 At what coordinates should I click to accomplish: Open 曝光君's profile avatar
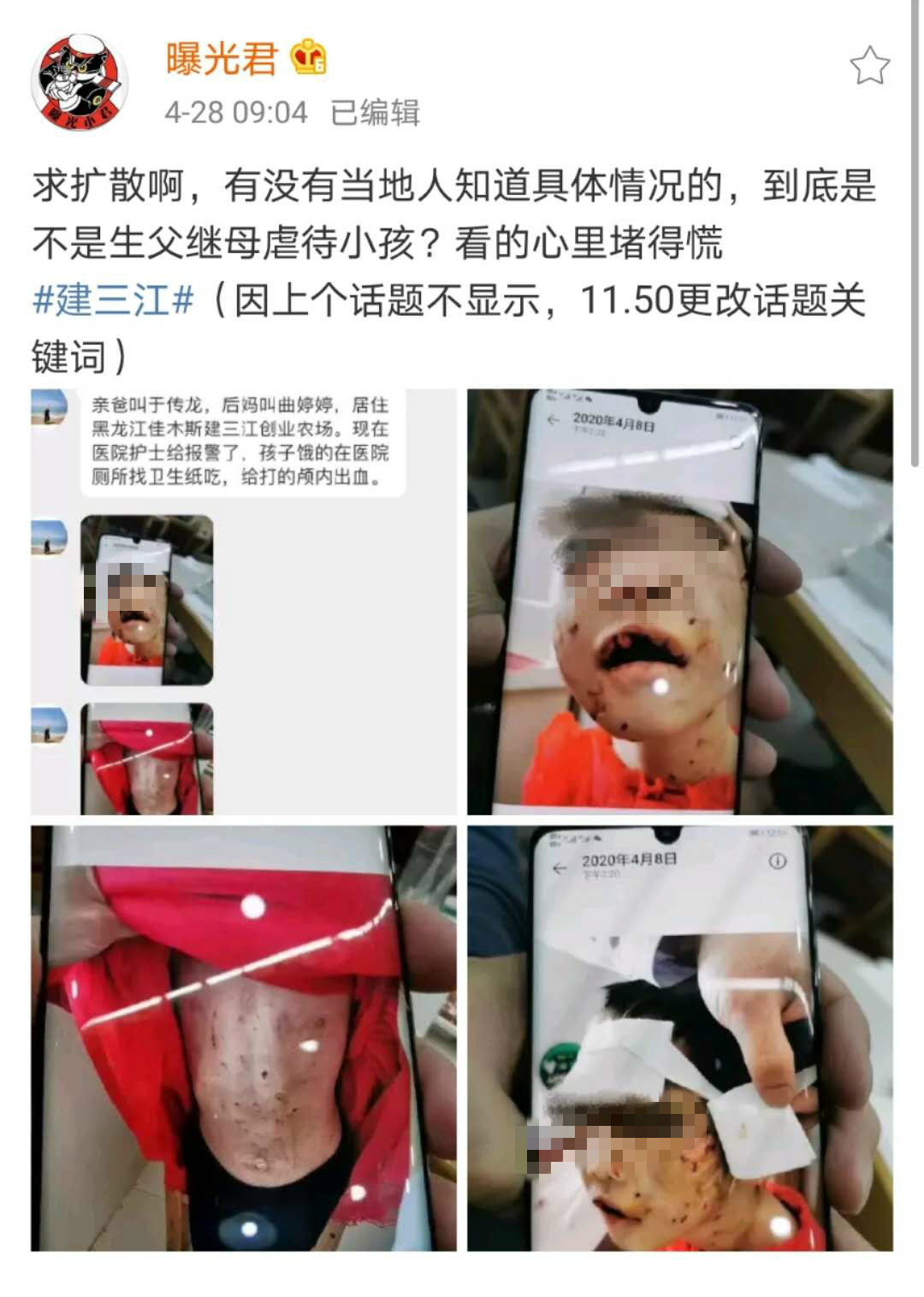[79, 83]
